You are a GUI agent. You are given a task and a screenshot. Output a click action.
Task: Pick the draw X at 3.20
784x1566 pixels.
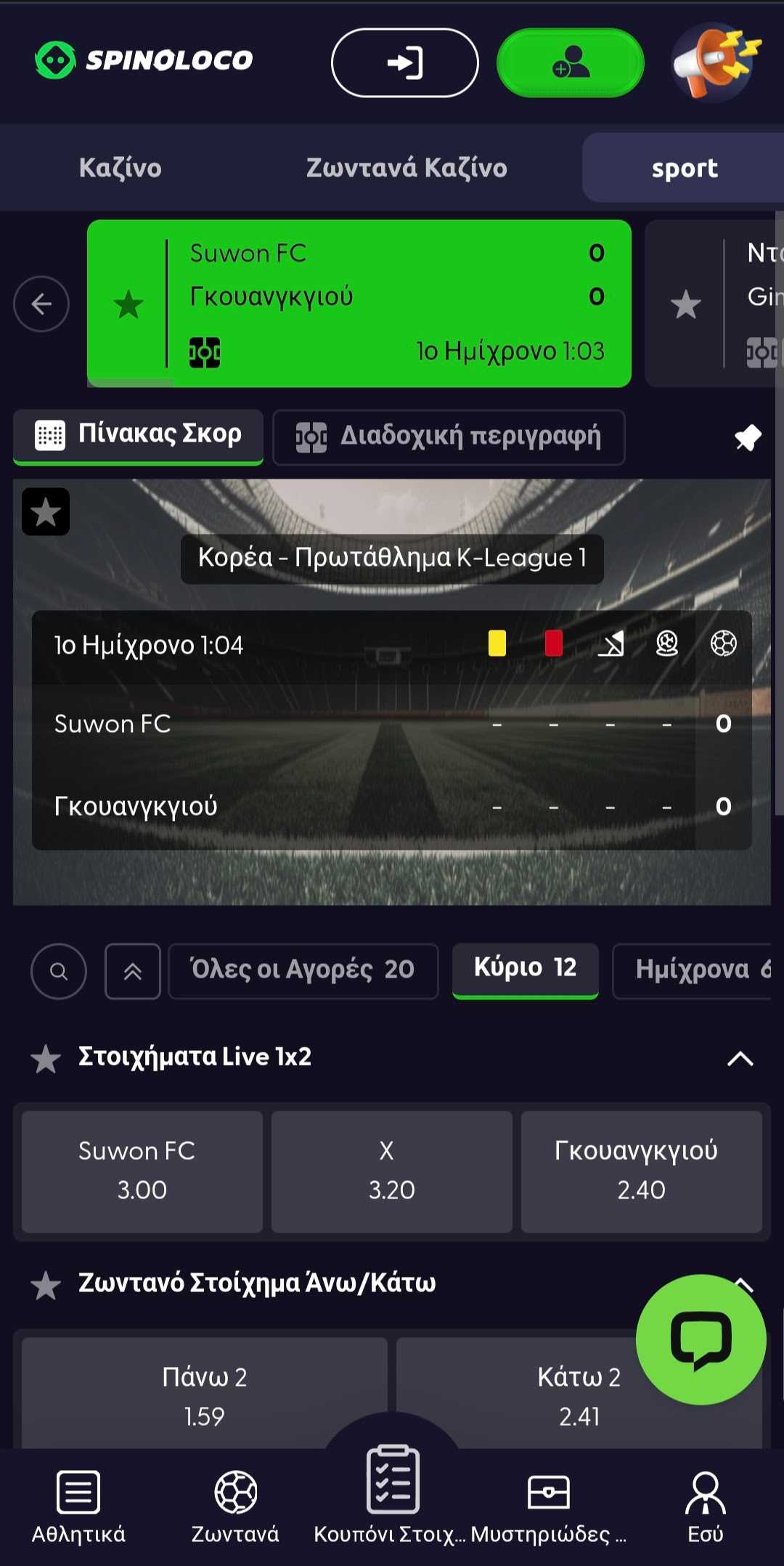[392, 1171]
